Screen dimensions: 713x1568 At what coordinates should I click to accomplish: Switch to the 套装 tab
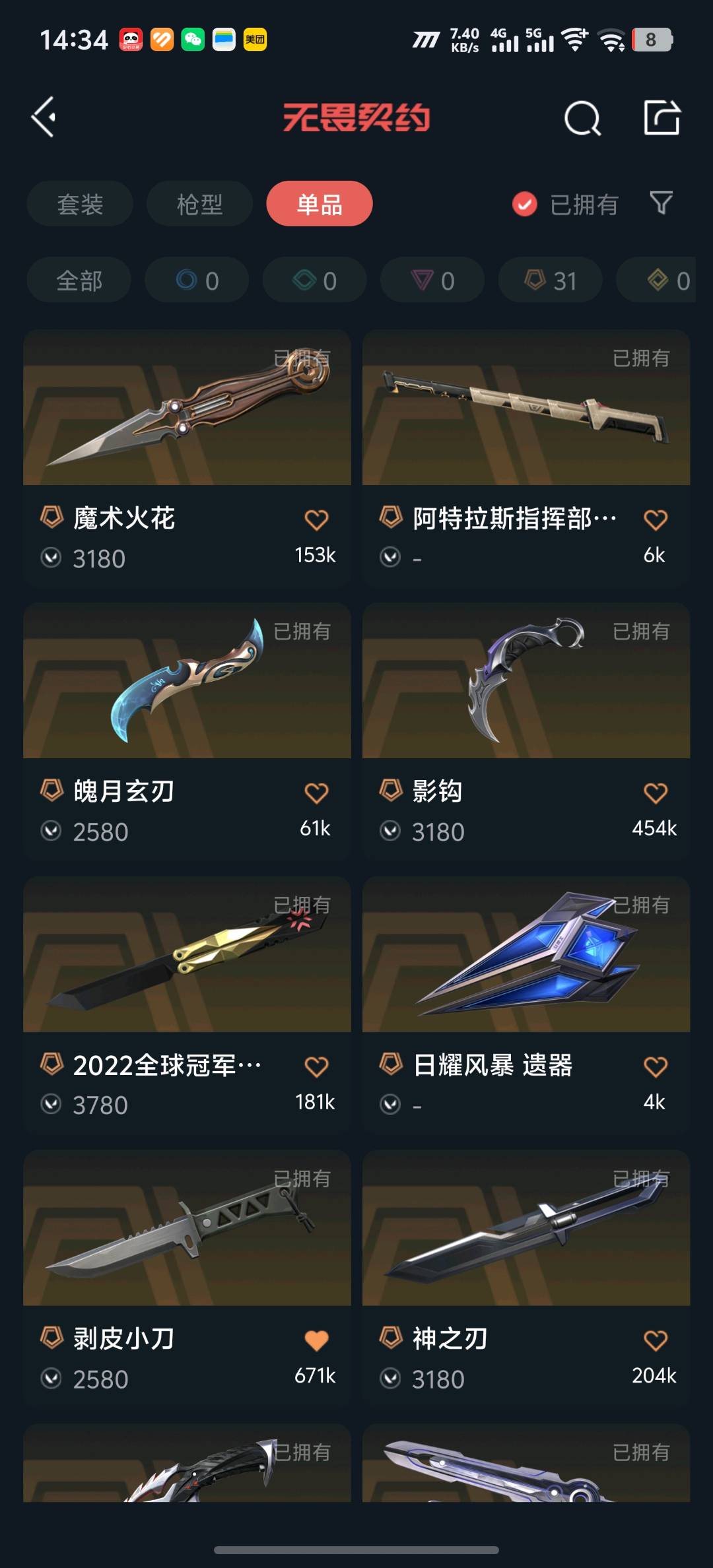(80, 204)
